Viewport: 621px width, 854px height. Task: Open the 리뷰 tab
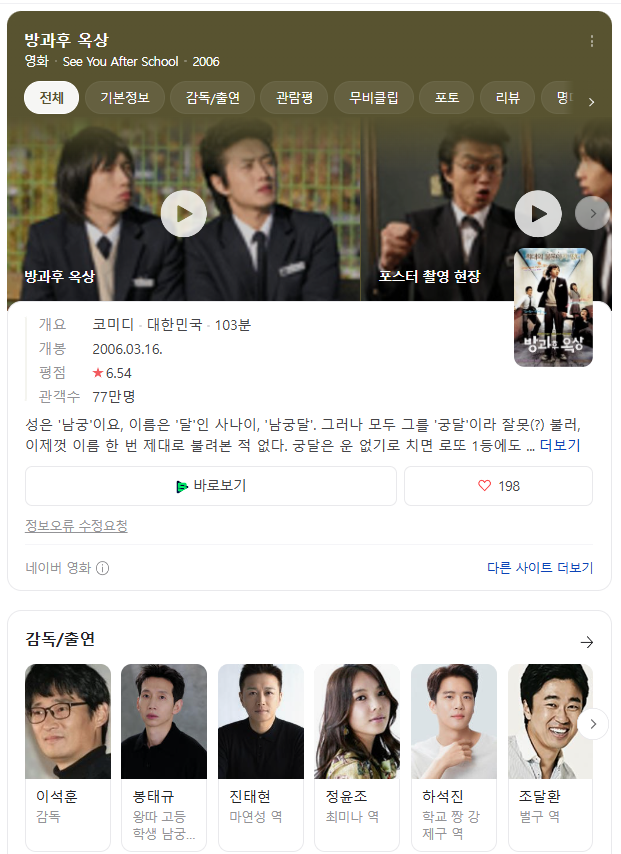pyautogui.click(x=507, y=98)
